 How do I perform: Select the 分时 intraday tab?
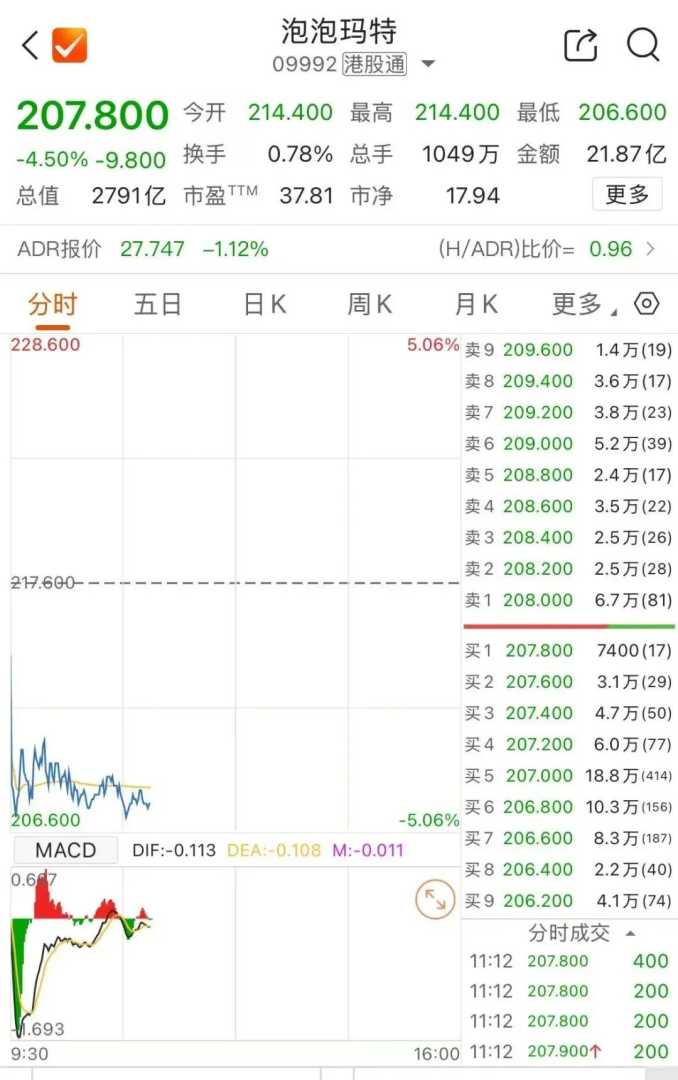52,304
